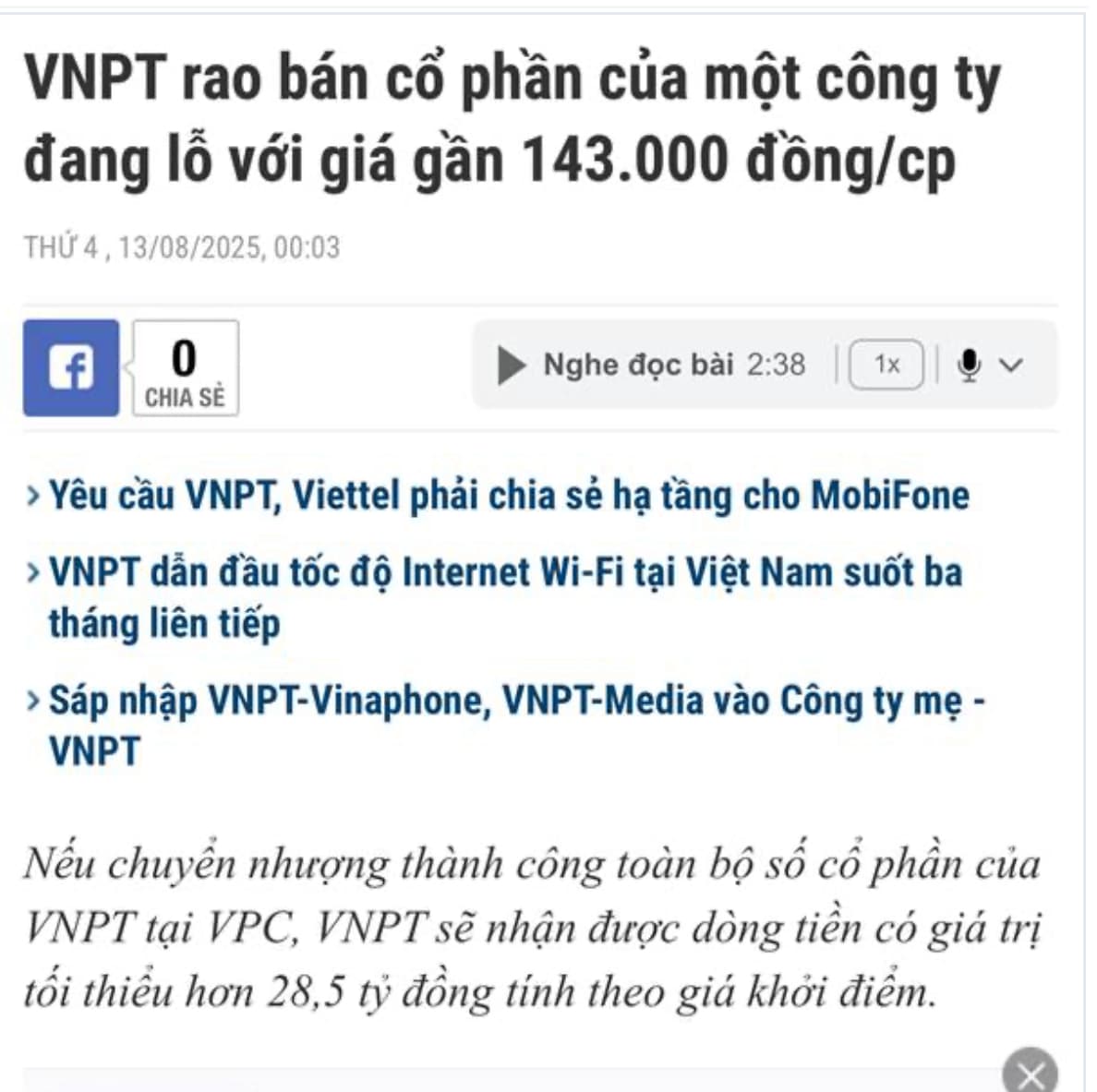Image resolution: width=1097 pixels, height=1092 pixels.
Task: Open the MobiFone infrastructure sharing article
Action: coord(508,496)
